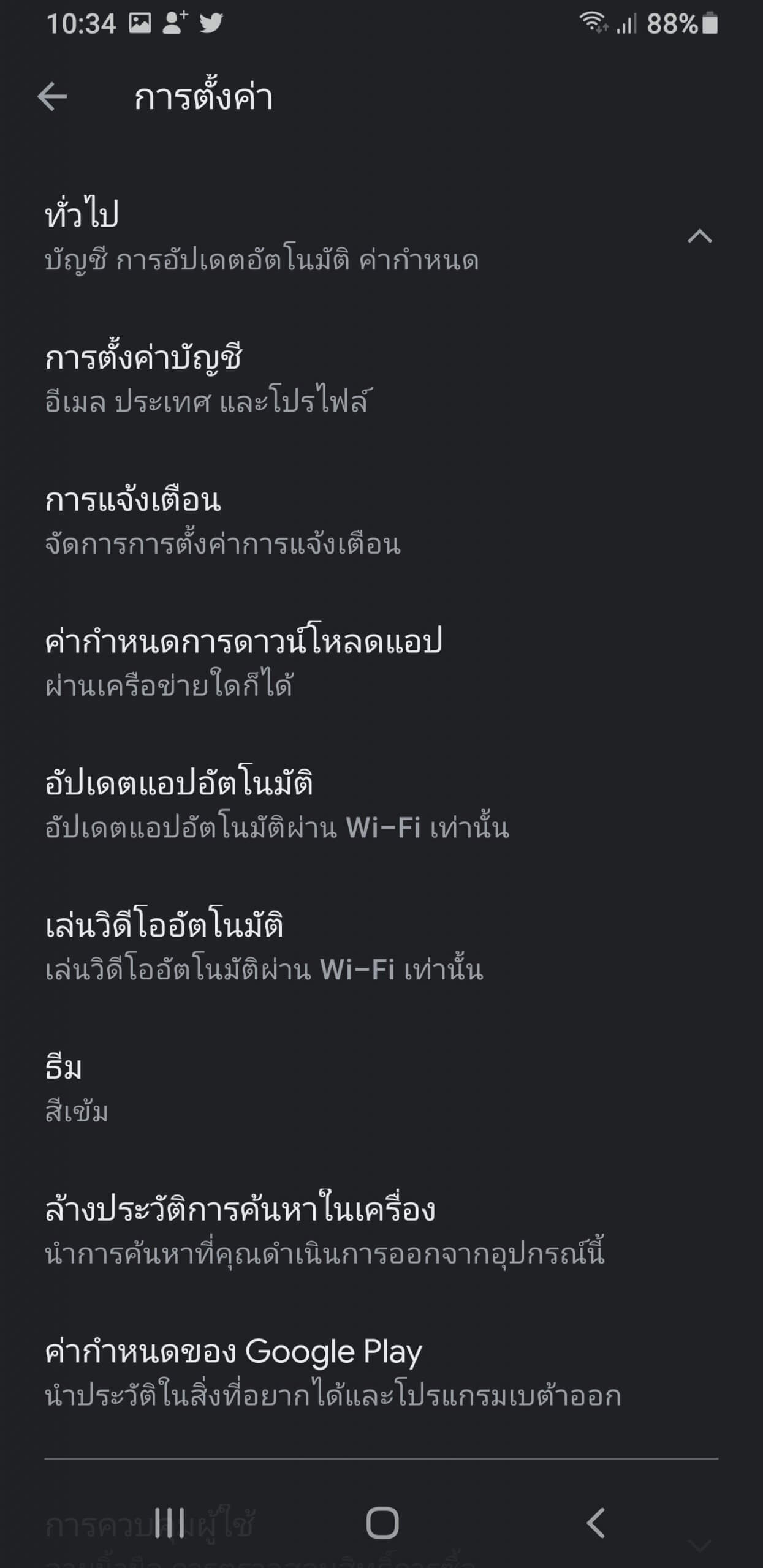Open ค่ากำหนดการดาวน์โหลดแอป option
This screenshot has width=763, height=1568.
(381, 661)
